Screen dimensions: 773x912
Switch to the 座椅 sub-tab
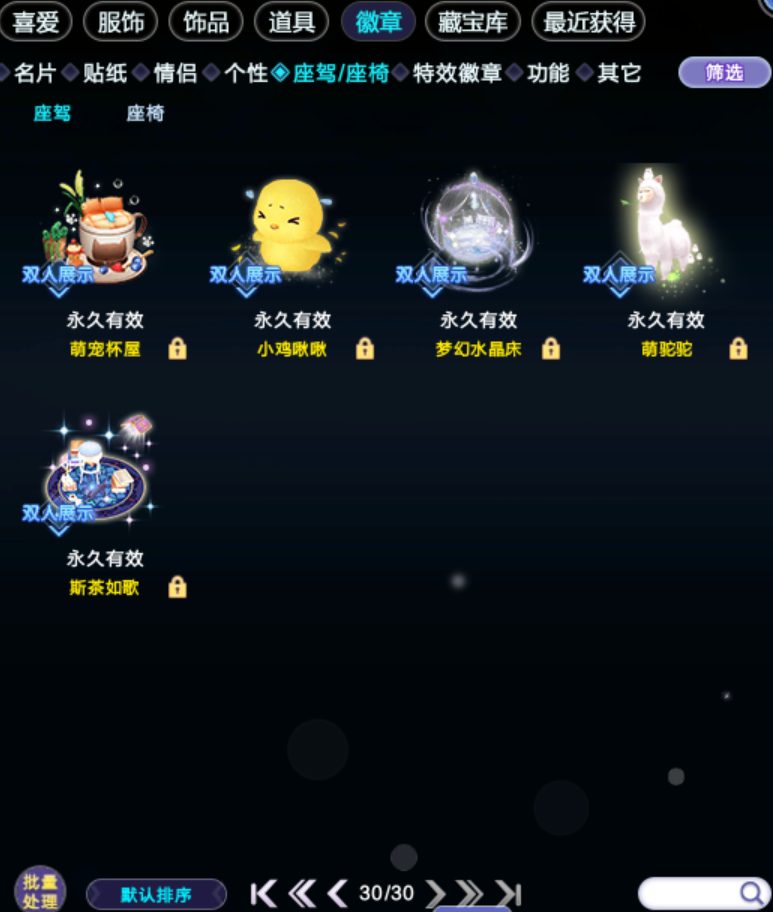point(145,113)
